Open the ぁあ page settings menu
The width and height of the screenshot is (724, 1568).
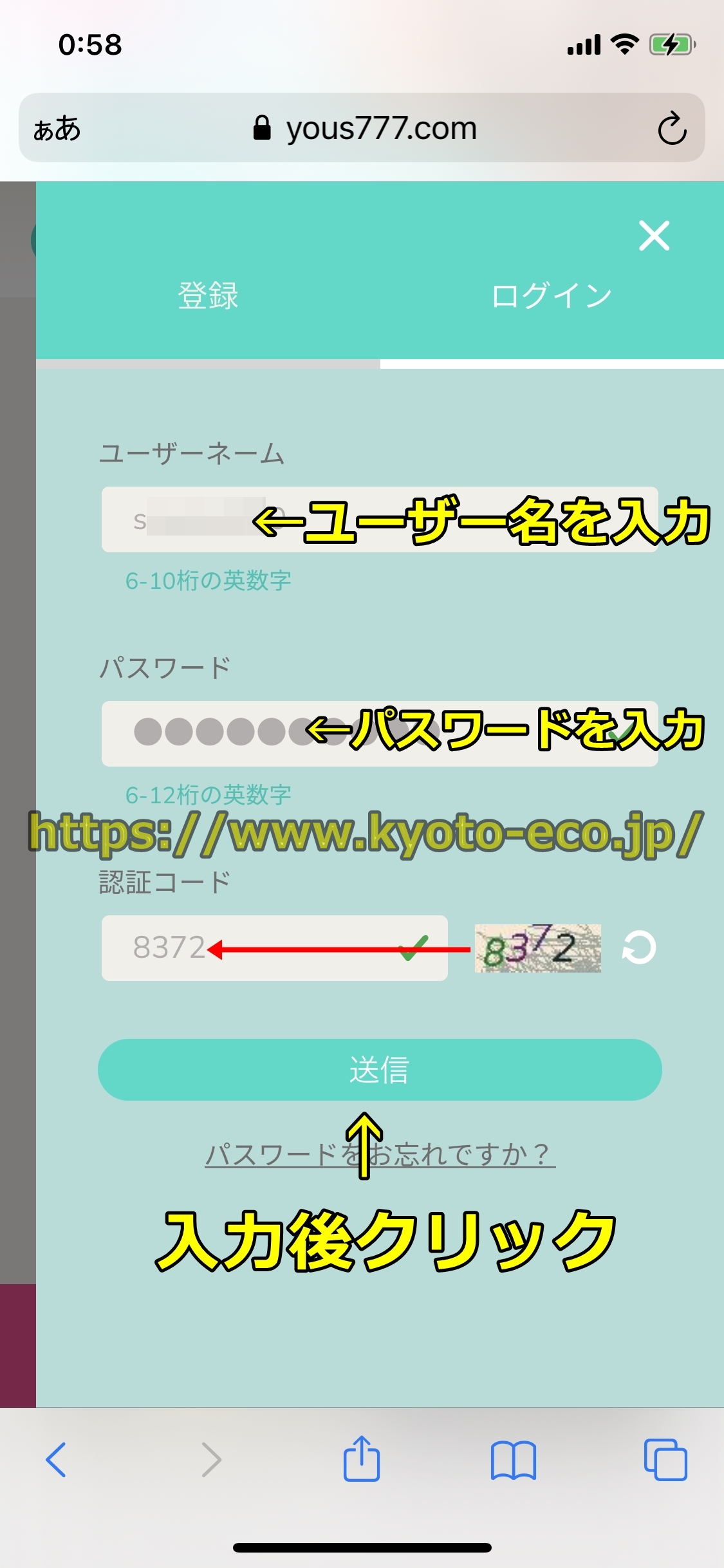click(57, 128)
